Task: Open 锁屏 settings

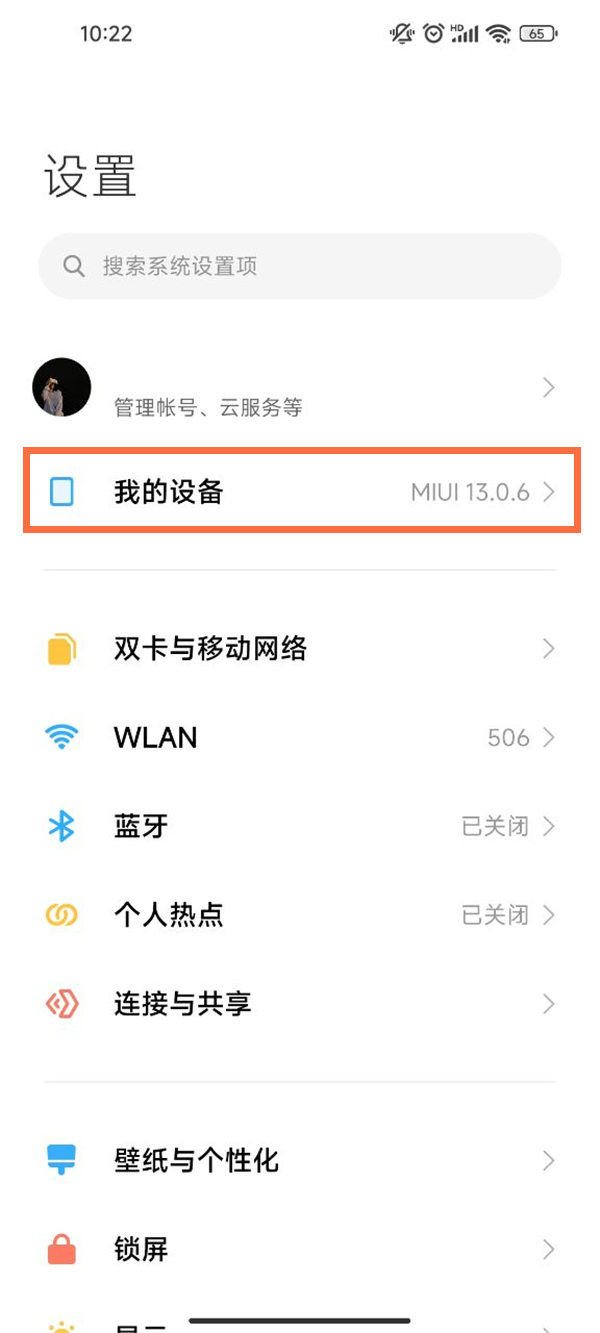Action: coord(300,1249)
